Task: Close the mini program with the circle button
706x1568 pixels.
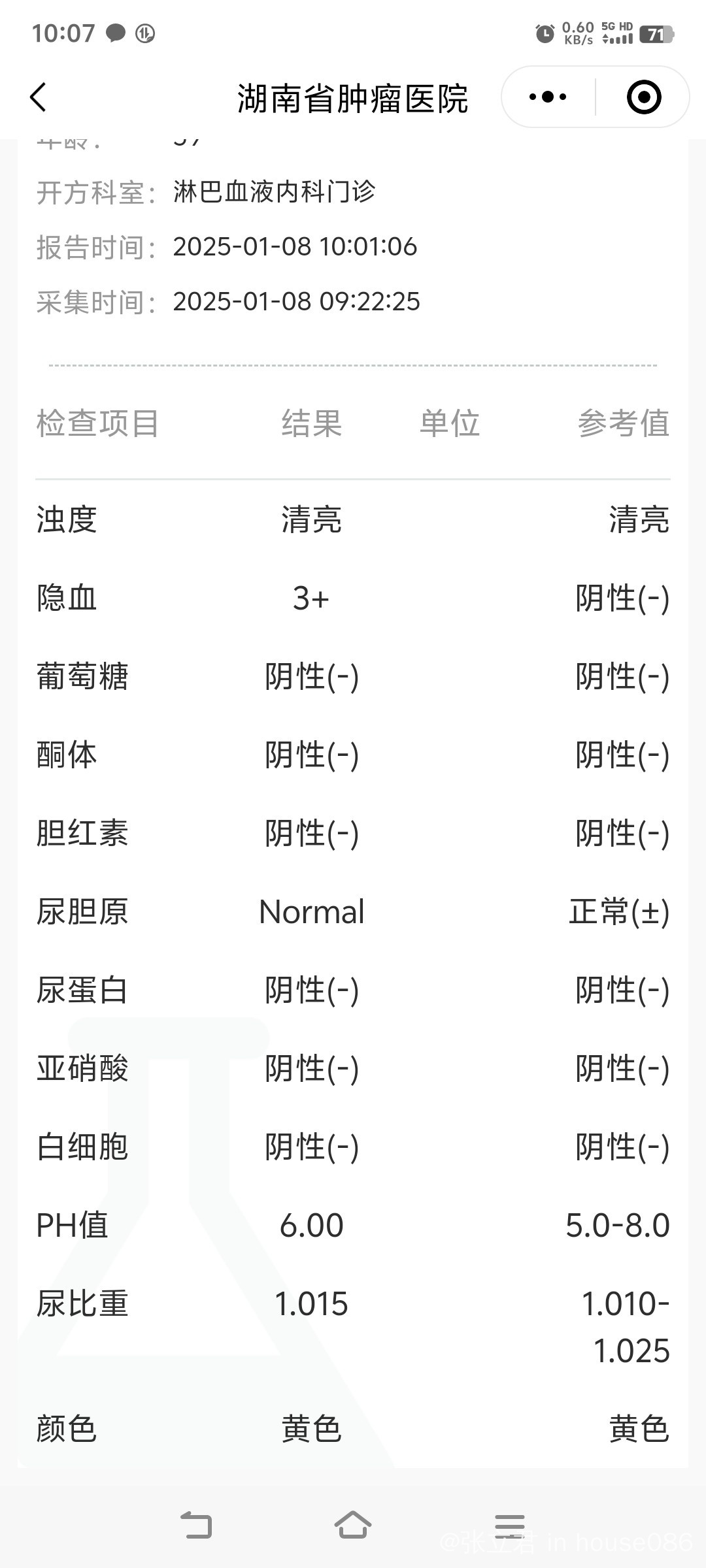Action: pyautogui.click(x=644, y=97)
